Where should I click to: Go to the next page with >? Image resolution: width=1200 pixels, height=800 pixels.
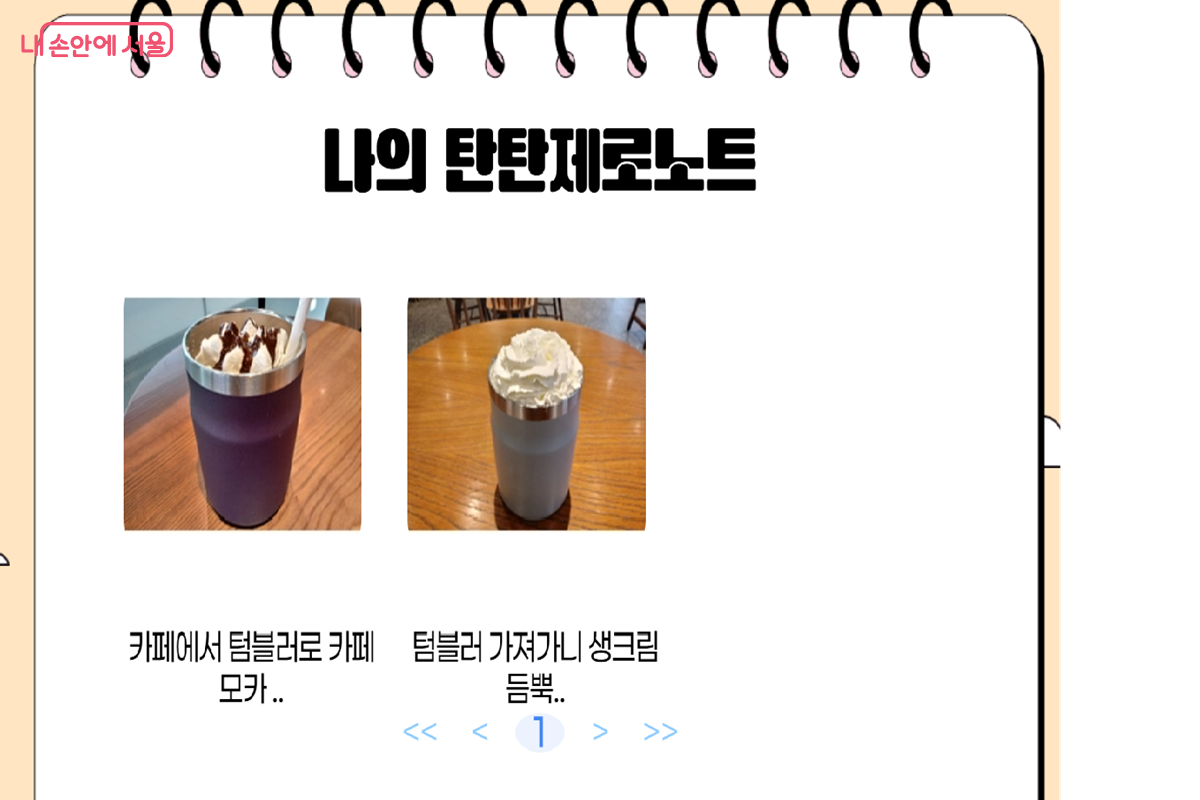(x=600, y=732)
